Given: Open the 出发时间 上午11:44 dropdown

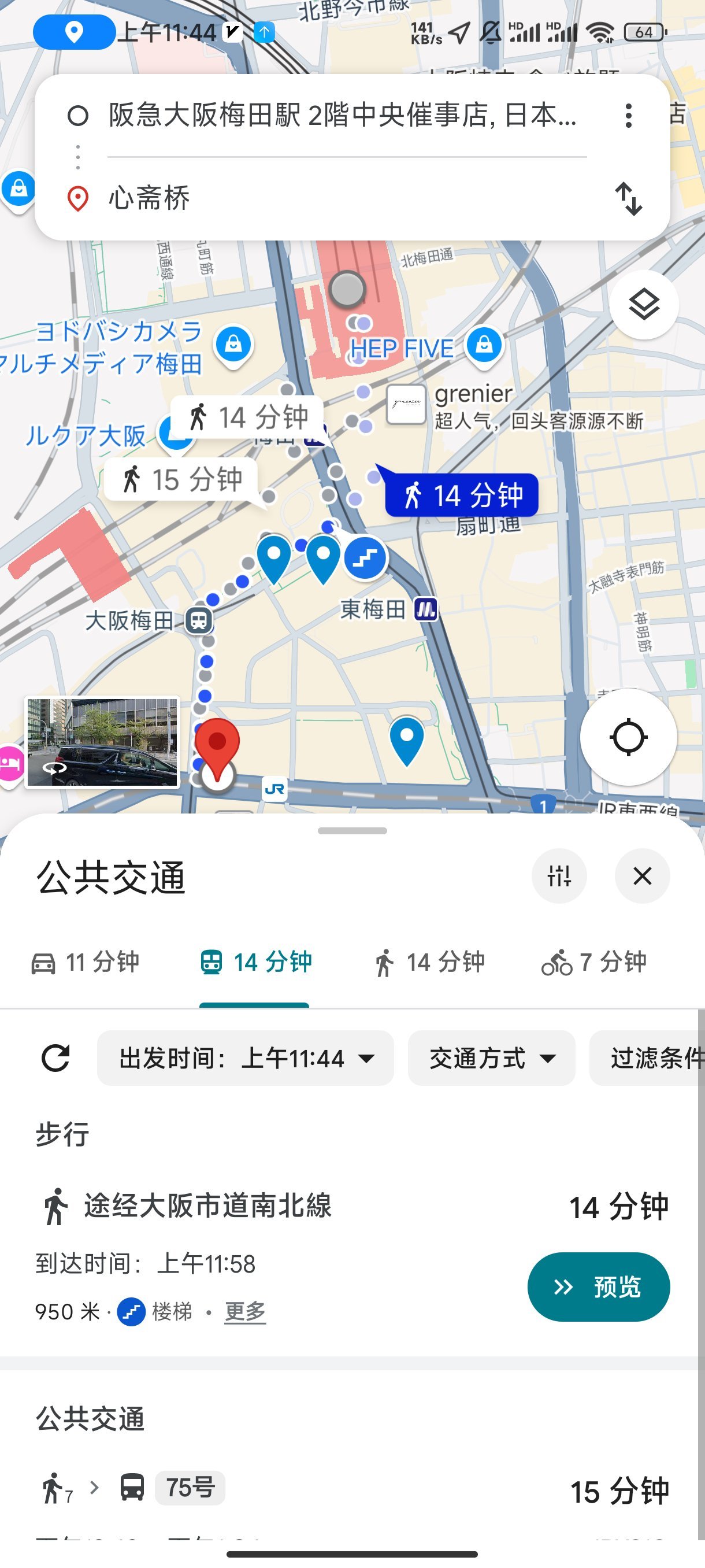Looking at the screenshot, I should pyautogui.click(x=246, y=1058).
